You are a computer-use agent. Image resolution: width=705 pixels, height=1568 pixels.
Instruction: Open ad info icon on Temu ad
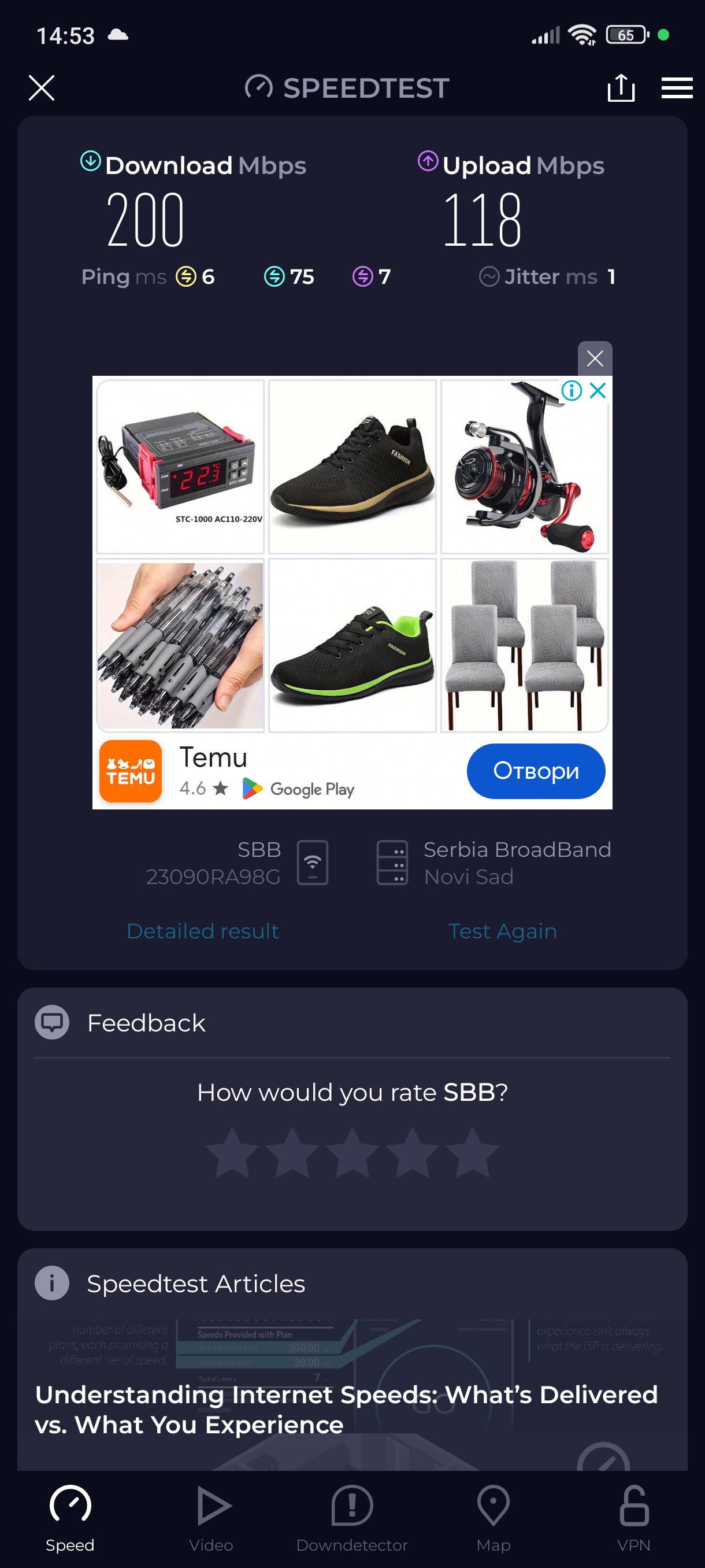pyautogui.click(x=571, y=390)
